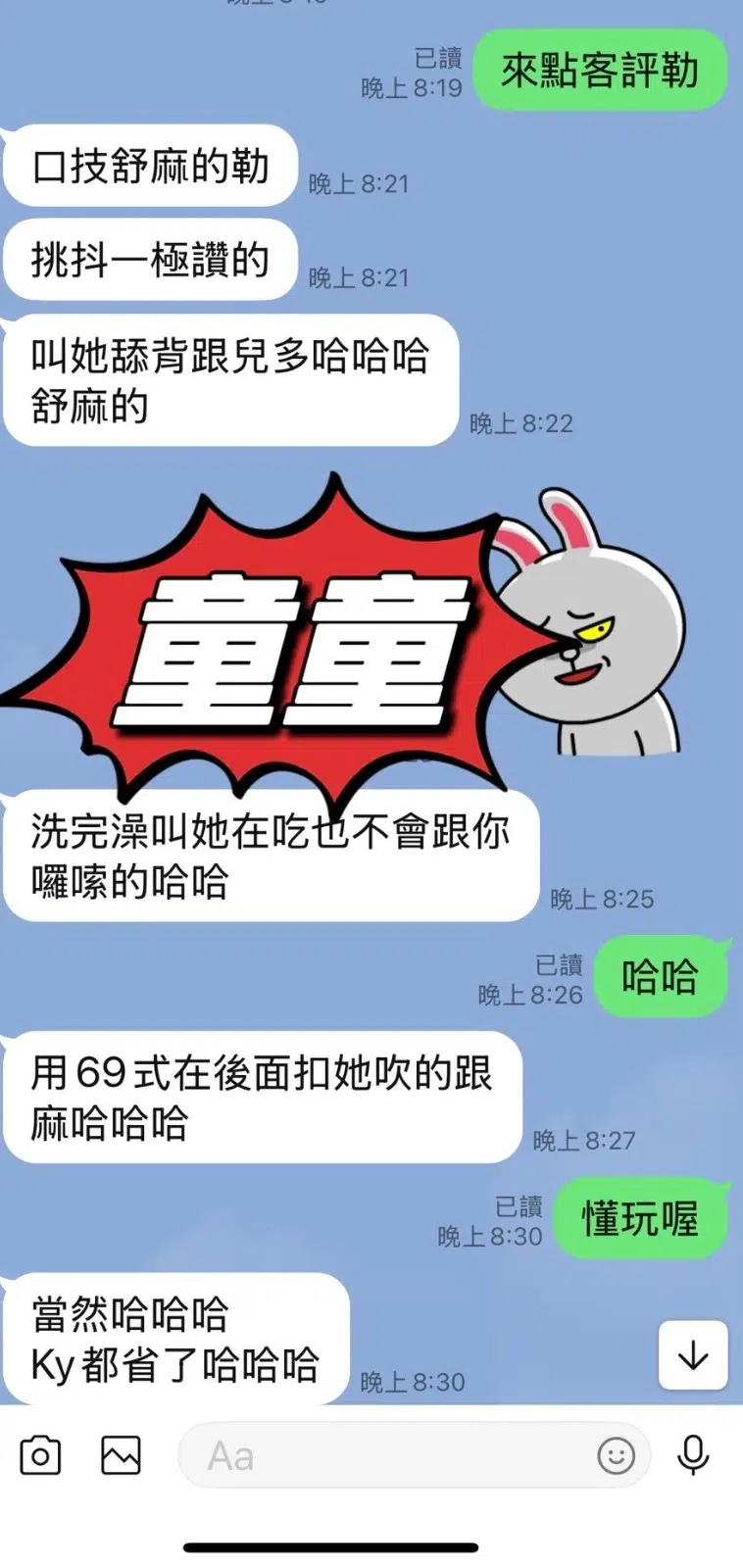Tap the microphone to record voice message
This screenshot has width=743, height=1568.
coord(693,1455)
